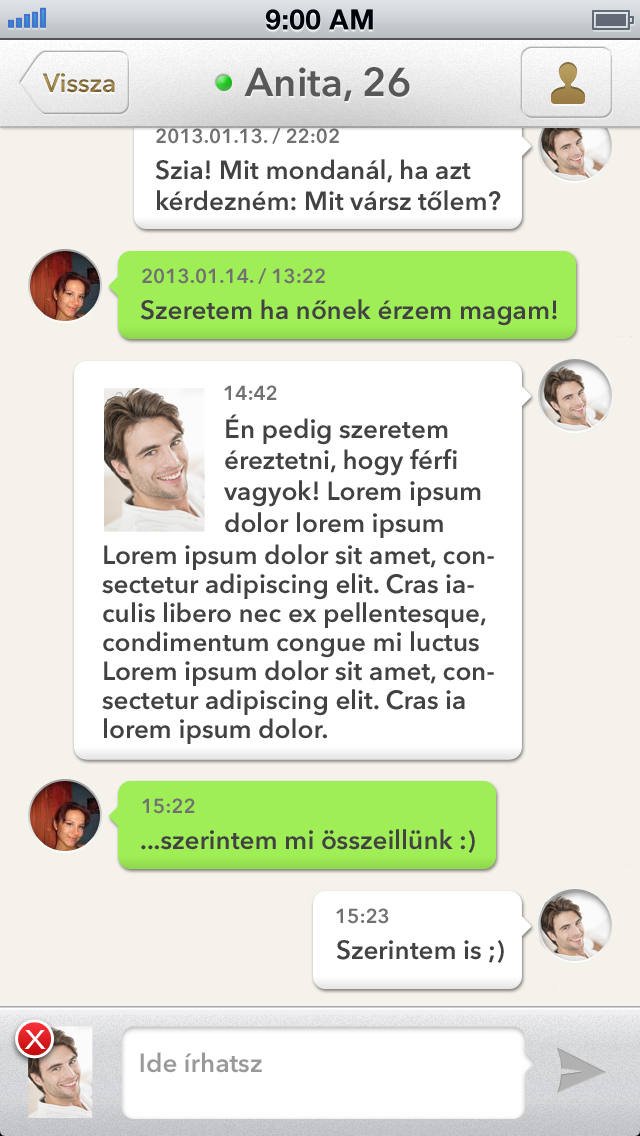Screen dimensions: 640x1136
Task: Open Anita's profile icon button
Action: 566,83
